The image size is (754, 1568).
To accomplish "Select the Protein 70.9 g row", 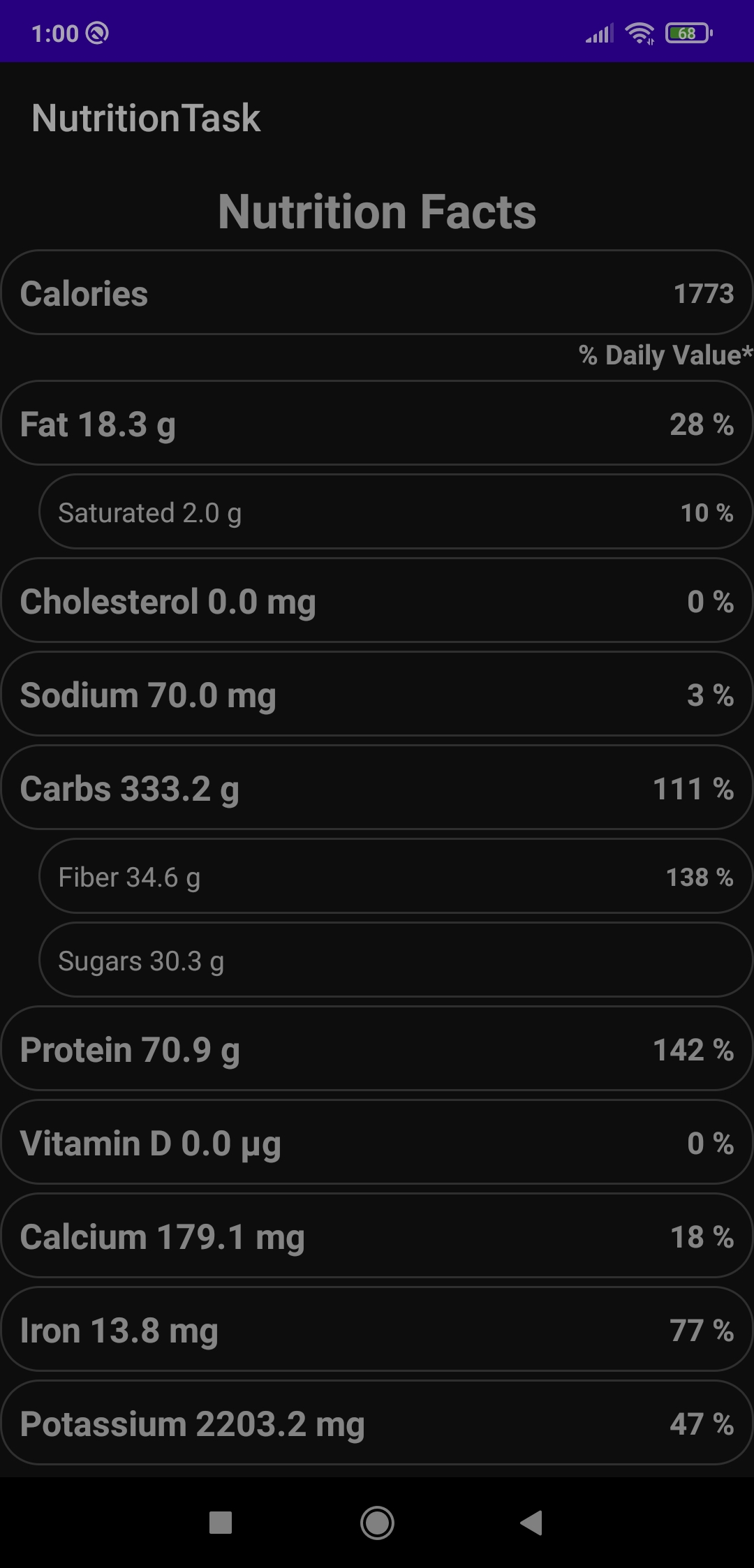I will coord(377,1049).
